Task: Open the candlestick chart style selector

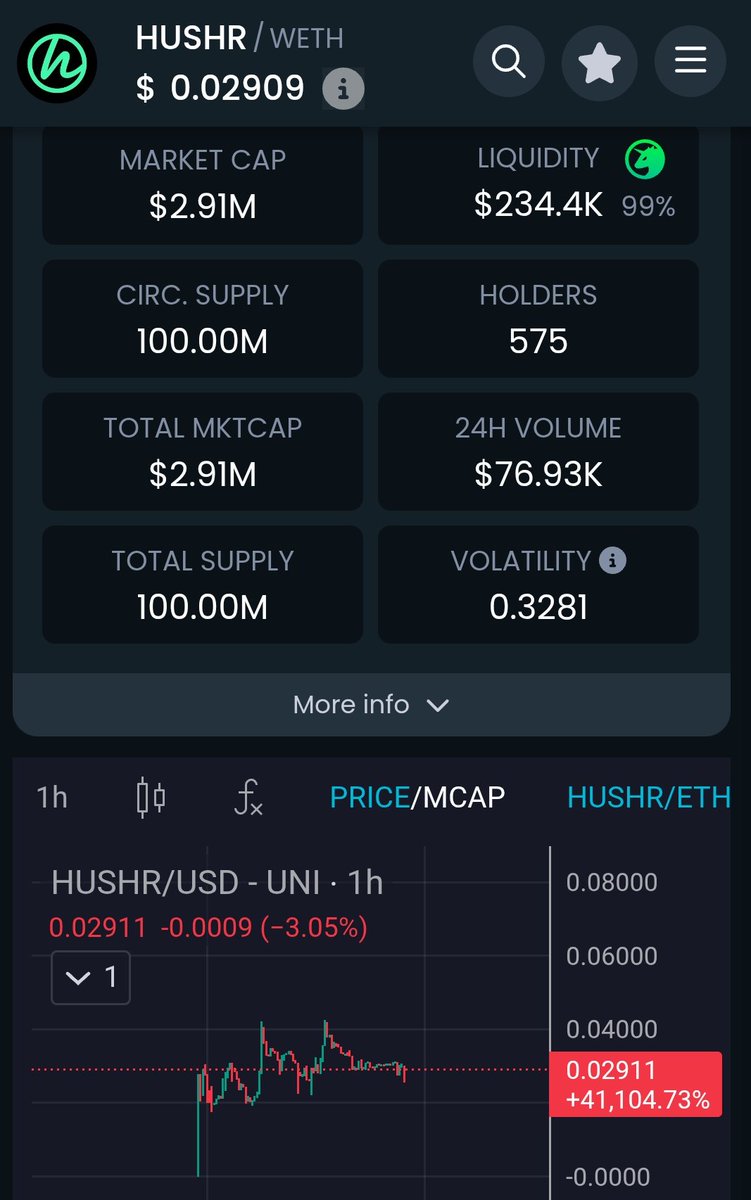Action: (151, 797)
